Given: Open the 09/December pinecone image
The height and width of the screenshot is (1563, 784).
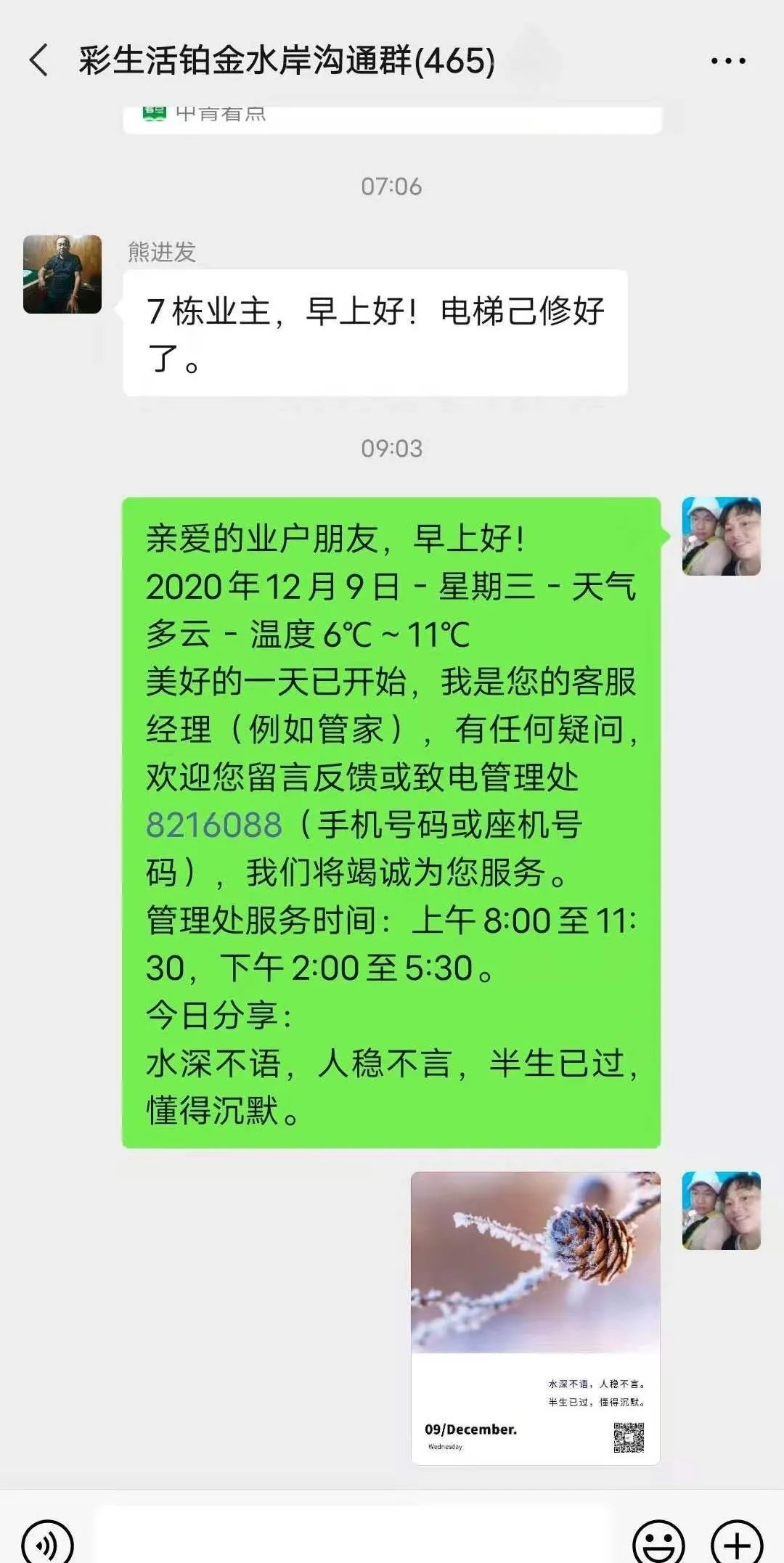Looking at the screenshot, I should [535, 1318].
